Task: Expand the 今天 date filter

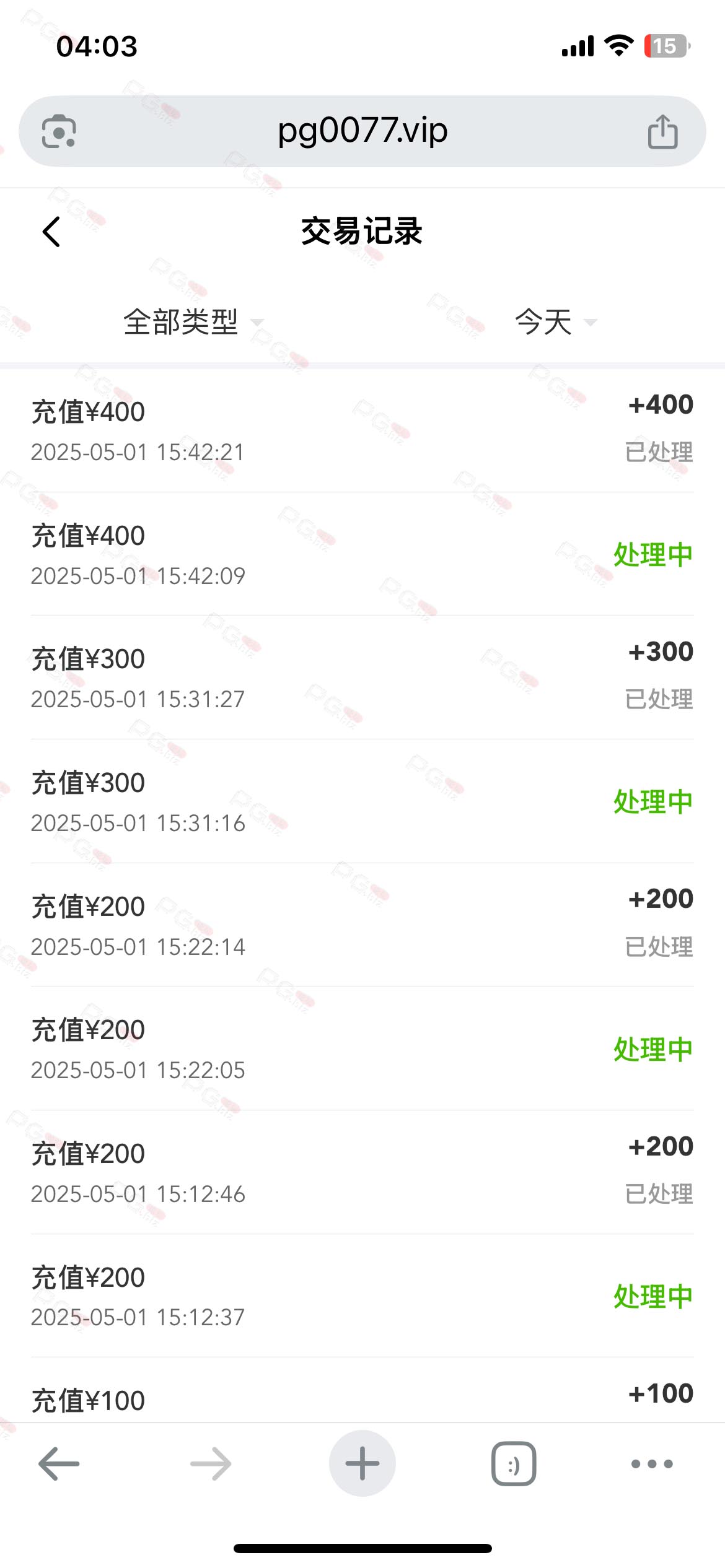Action: tap(555, 322)
